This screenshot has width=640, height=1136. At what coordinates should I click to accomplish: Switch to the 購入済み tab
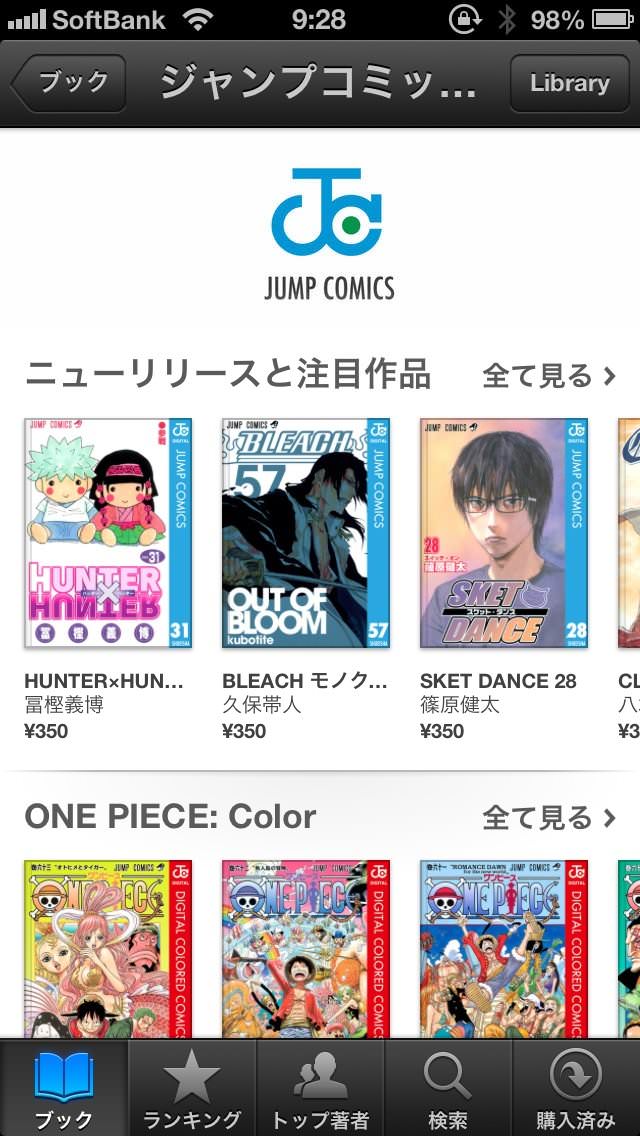click(x=576, y=1088)
